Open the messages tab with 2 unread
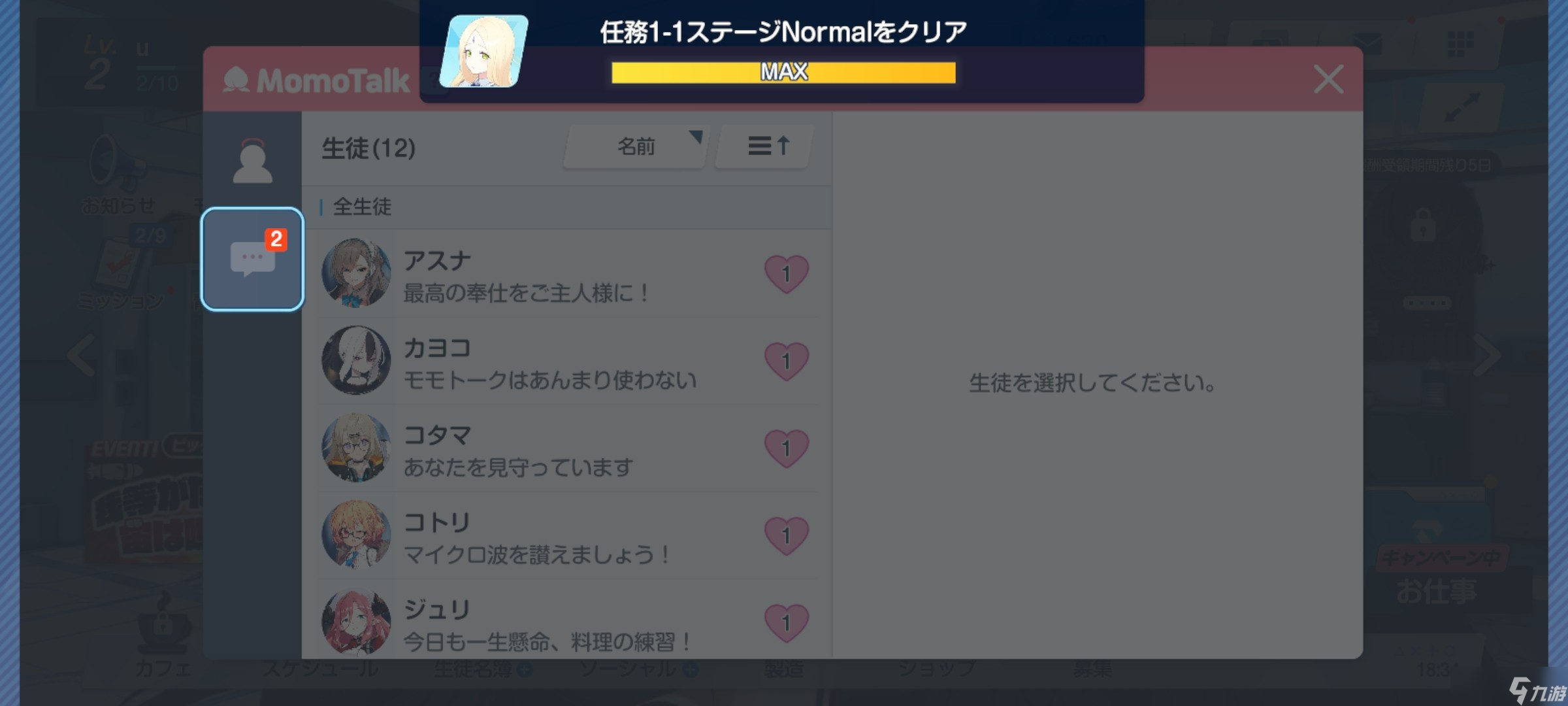 tap(252, 259)
